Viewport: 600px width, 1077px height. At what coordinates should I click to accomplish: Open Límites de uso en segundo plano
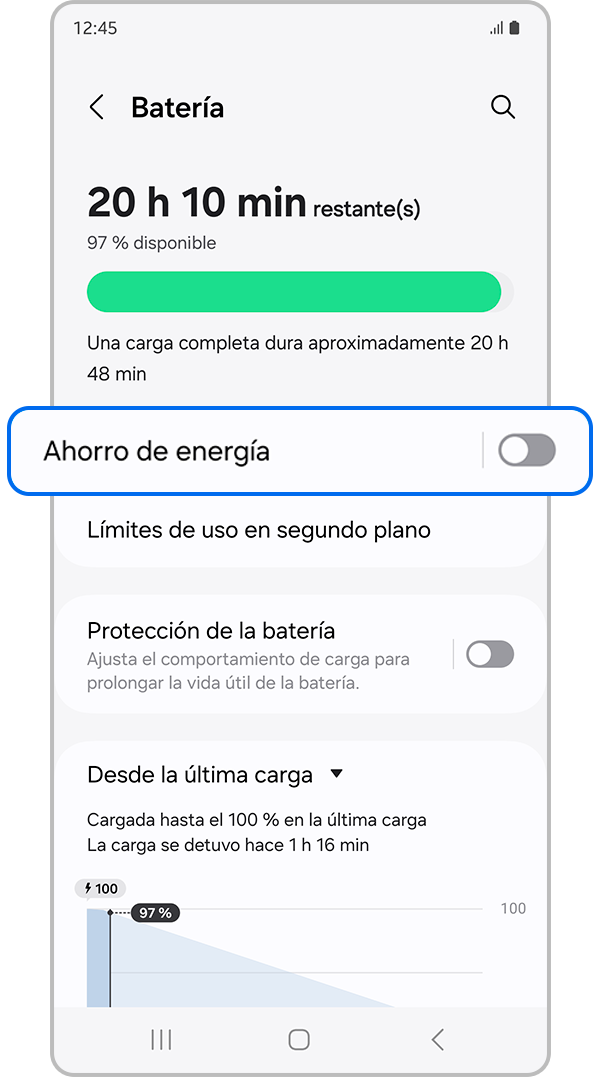[x=259, y=530]
